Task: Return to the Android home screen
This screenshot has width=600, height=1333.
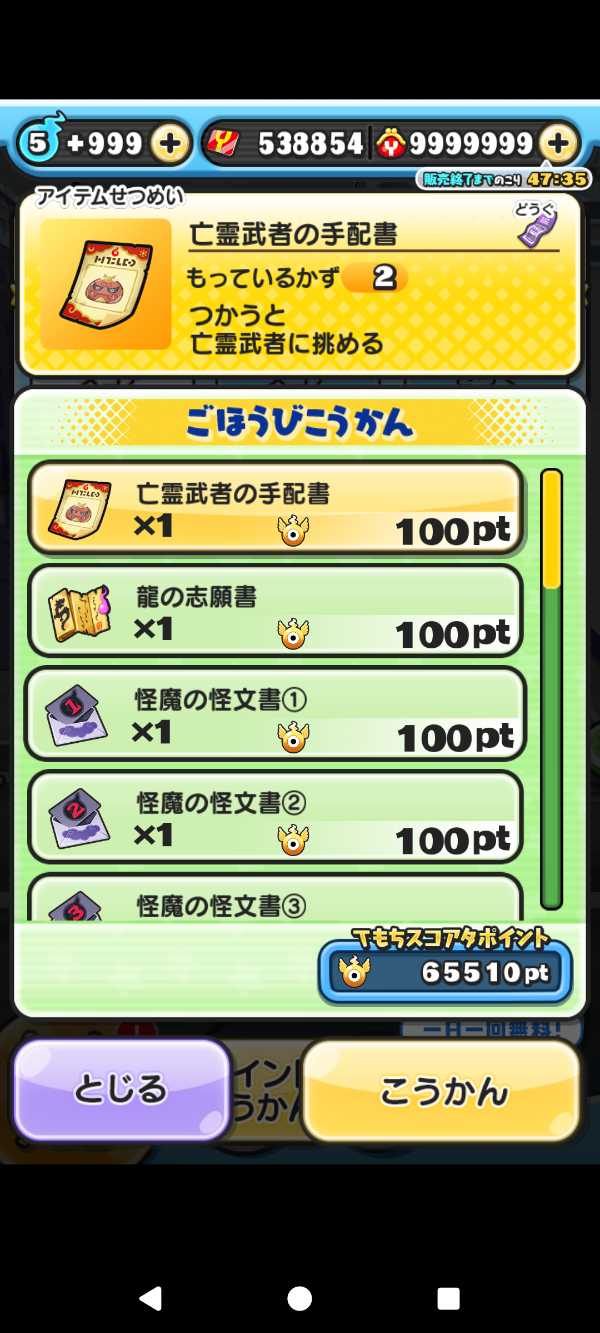Action: pyautogui.click(x=299, y=1298)
